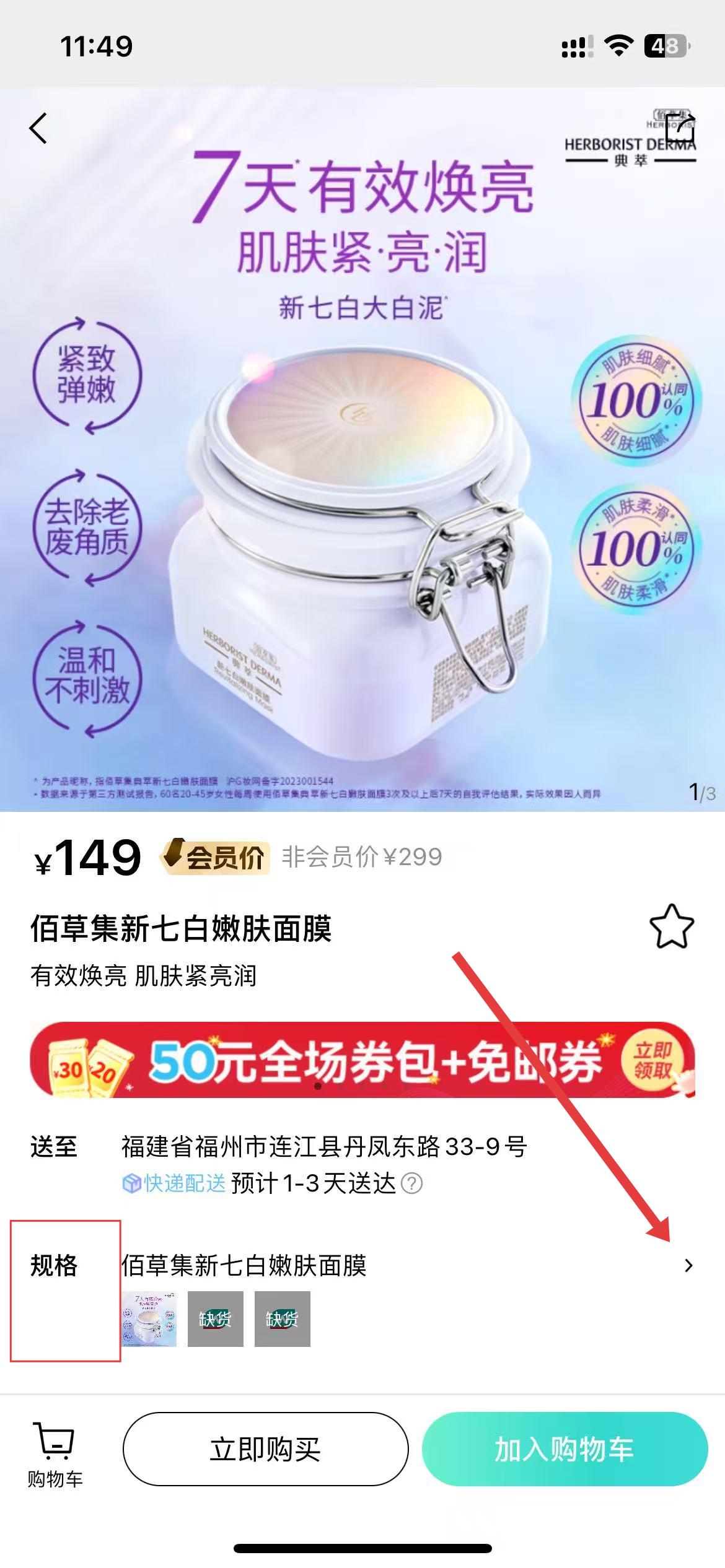Open delivery time help question mark
Viewport: 725px width, 1568px height.
pos(412,1184)
